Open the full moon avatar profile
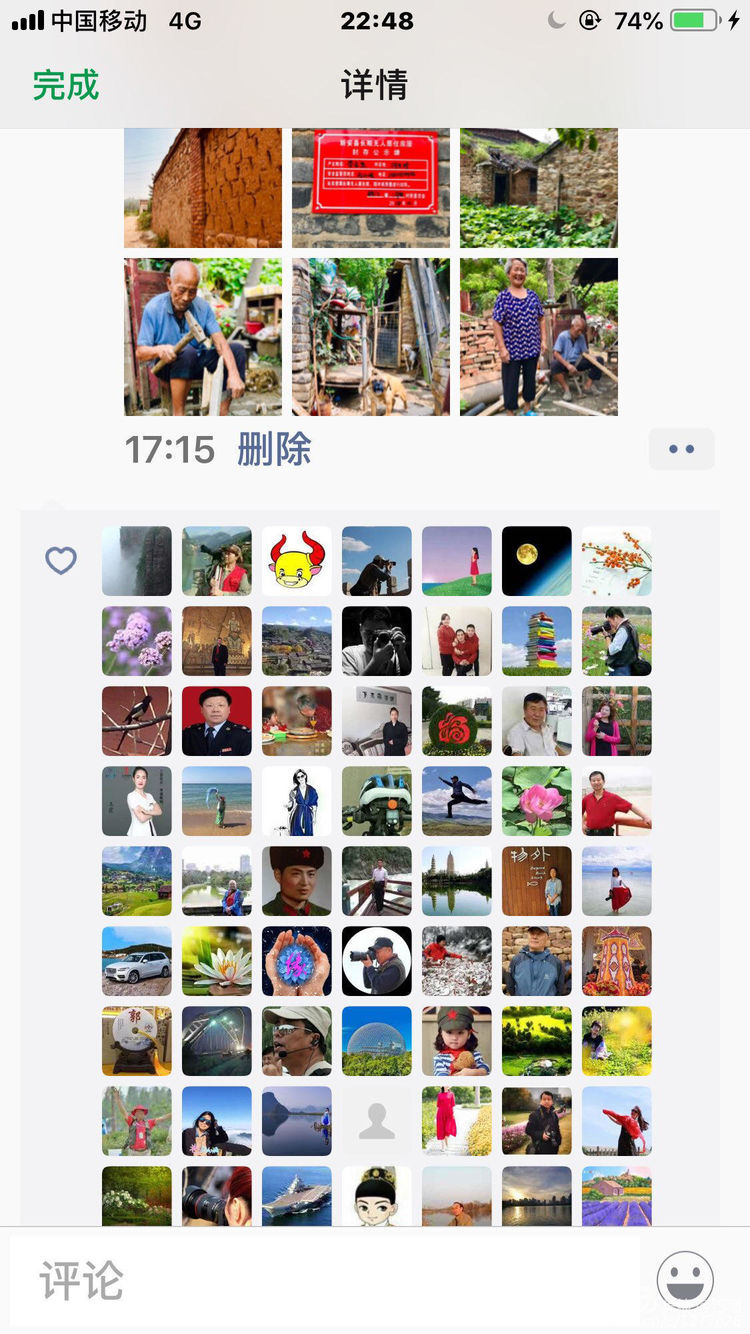The width and height of the screenshot is (750, 1334). (x=537, y=561)
